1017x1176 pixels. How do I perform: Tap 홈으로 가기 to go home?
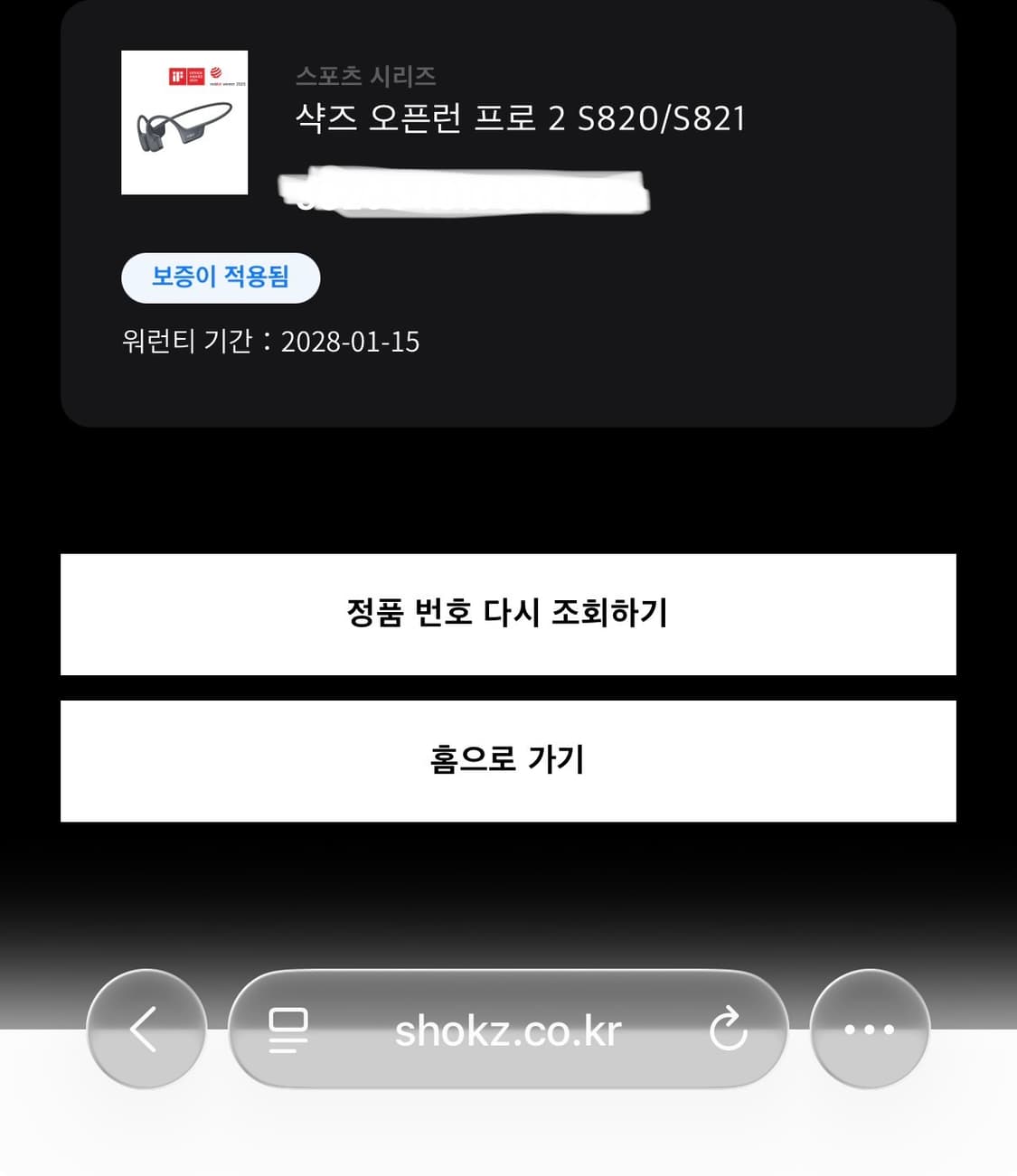point(508,760)
